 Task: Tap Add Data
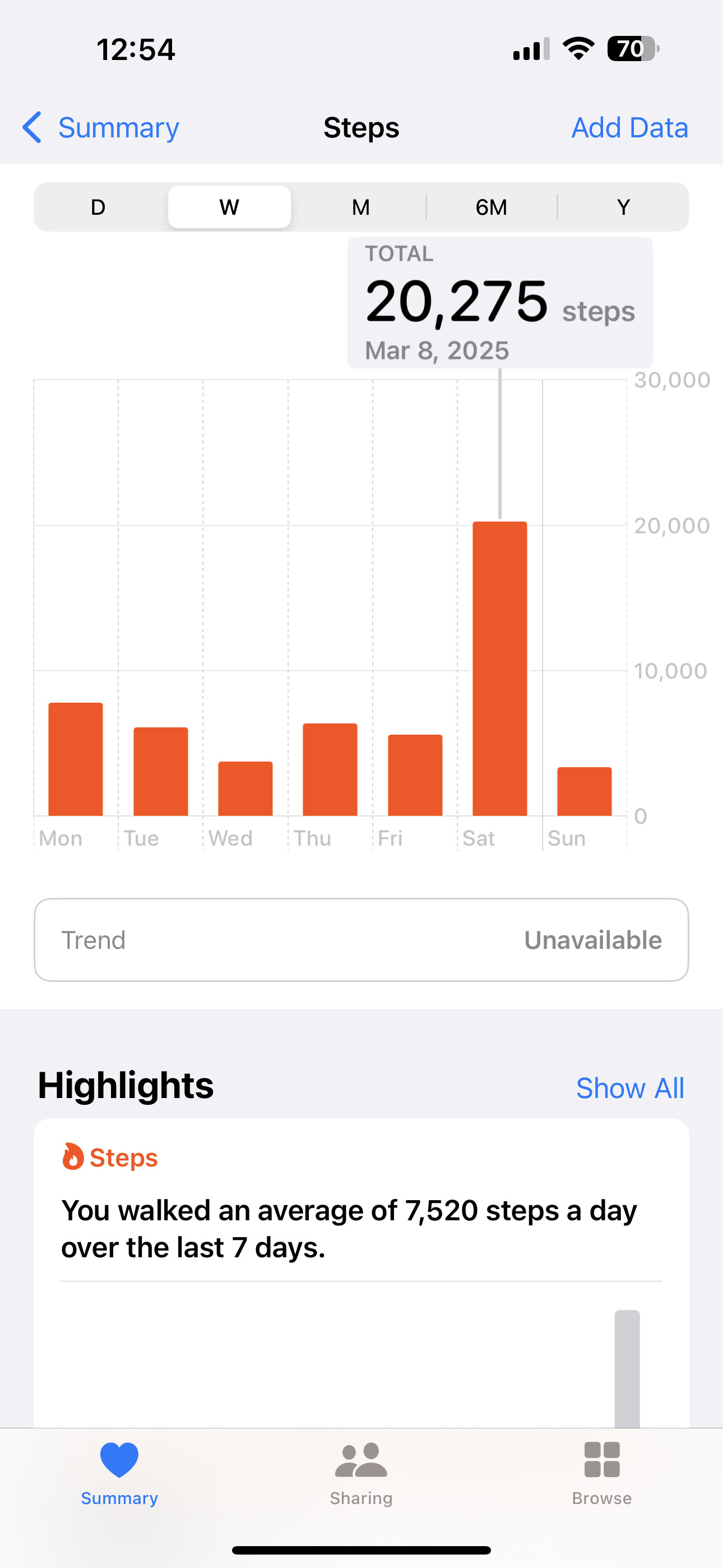630,128
